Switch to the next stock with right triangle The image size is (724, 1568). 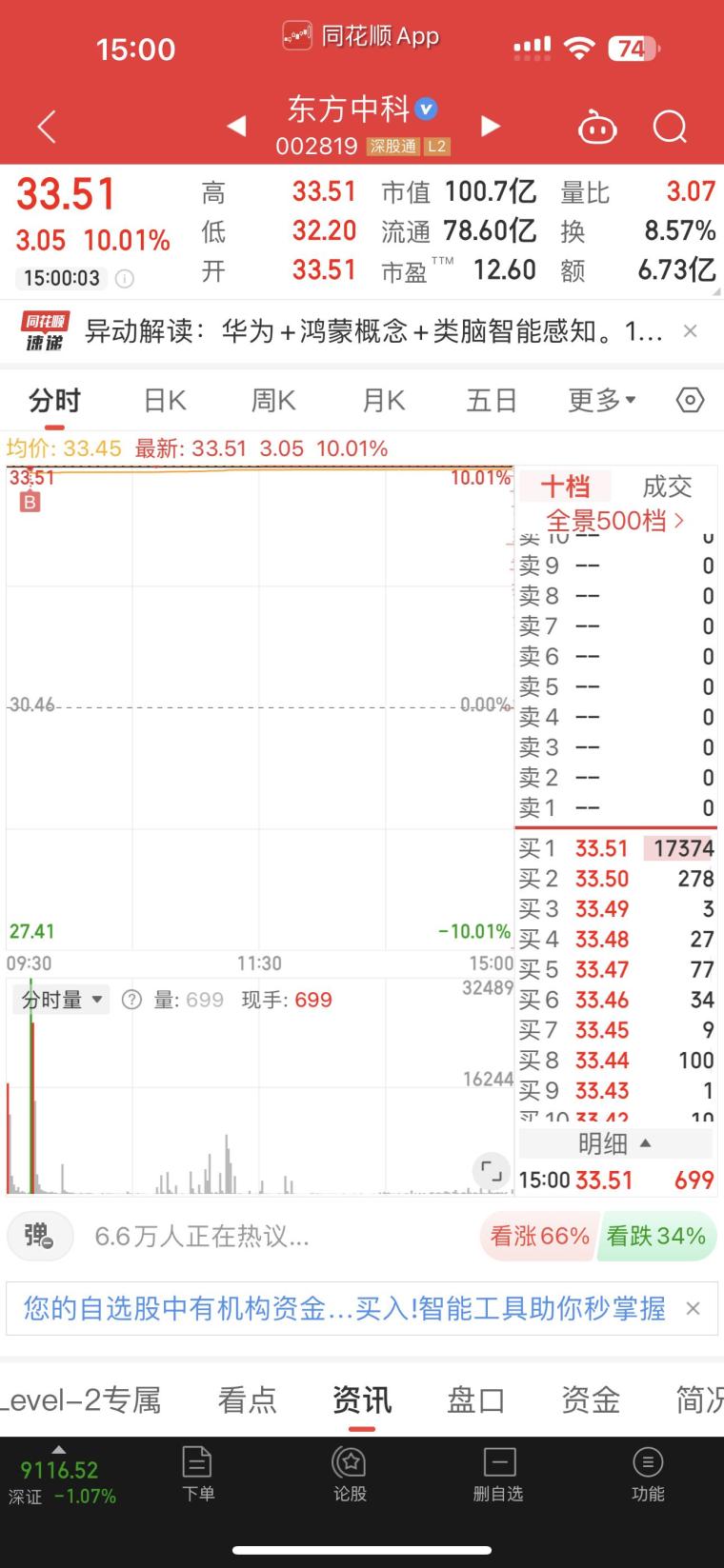coord(491,126)
